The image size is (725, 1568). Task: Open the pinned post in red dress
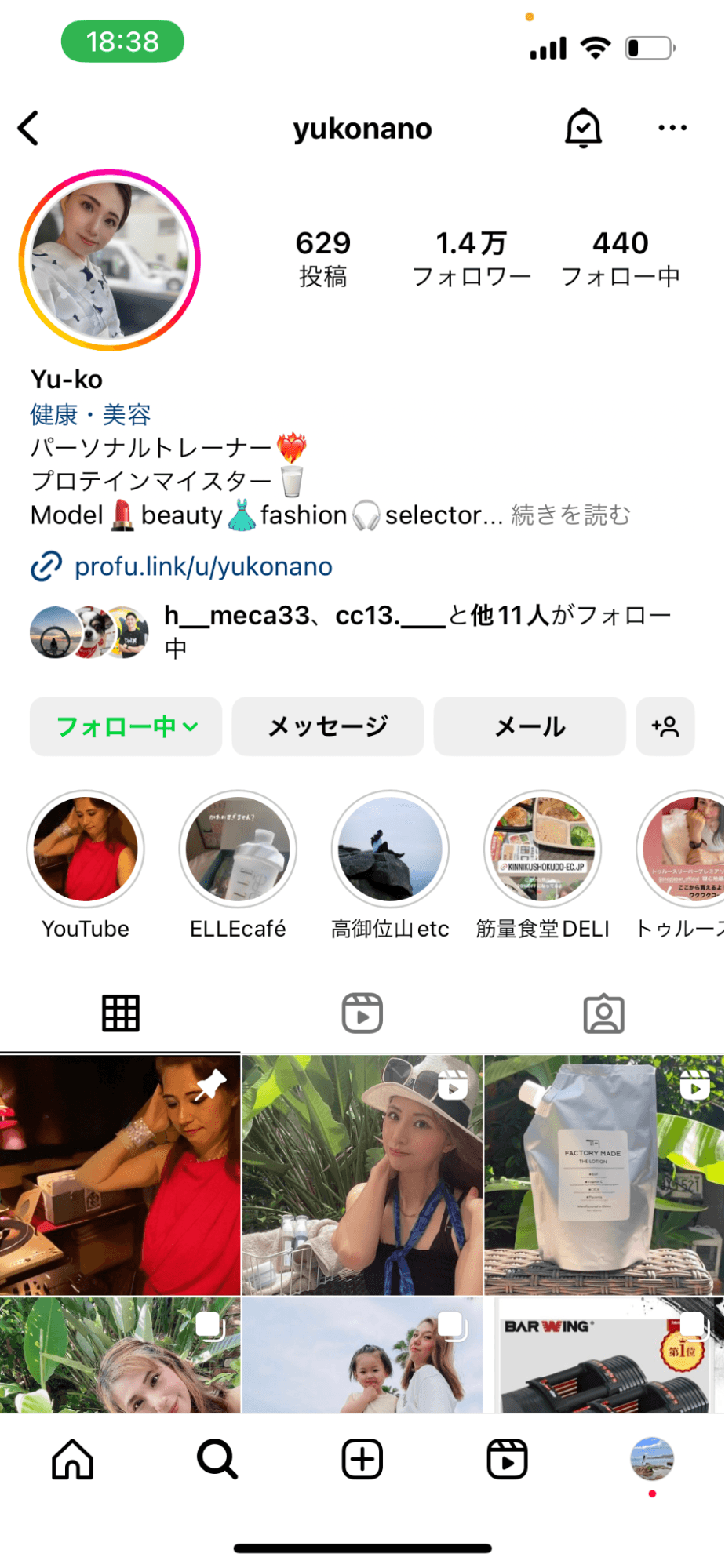pos(120,1174)
